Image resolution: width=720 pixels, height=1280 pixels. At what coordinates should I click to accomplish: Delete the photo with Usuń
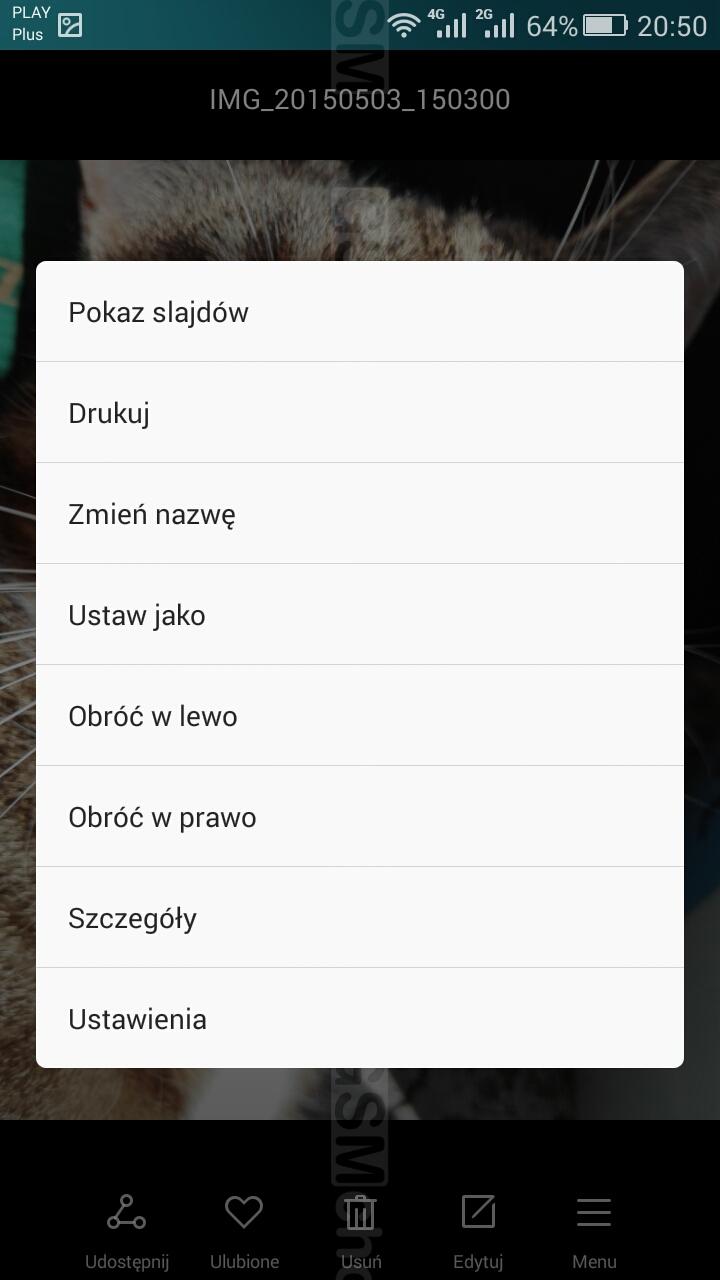coord(361,1232)
